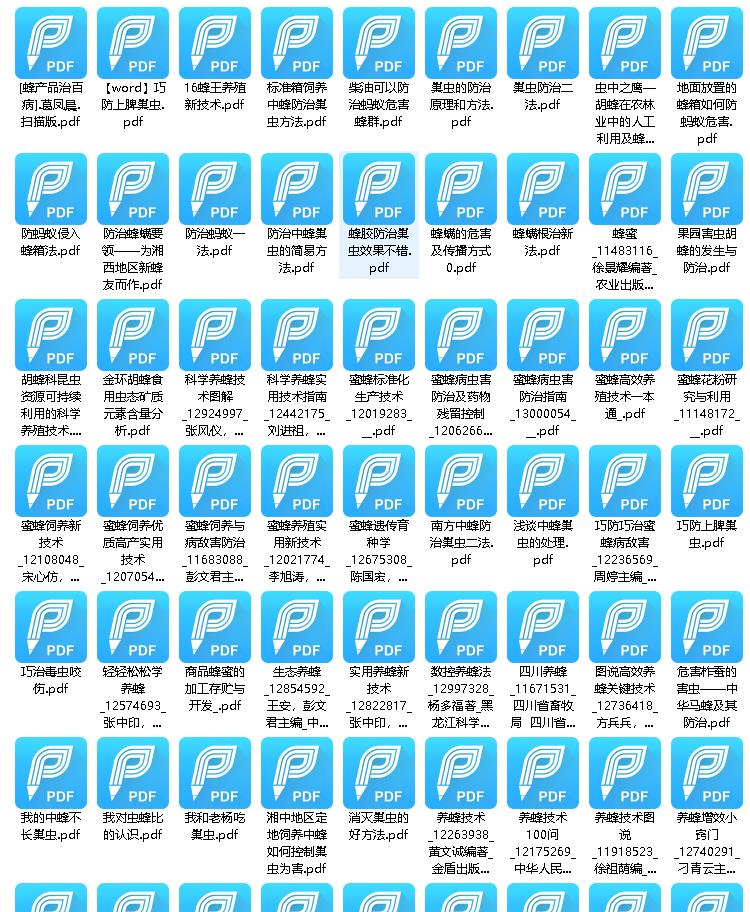Open 防治蚂蚁一法.pdf file
Screen dimensions: 750x912
click(x=215, y=190)
